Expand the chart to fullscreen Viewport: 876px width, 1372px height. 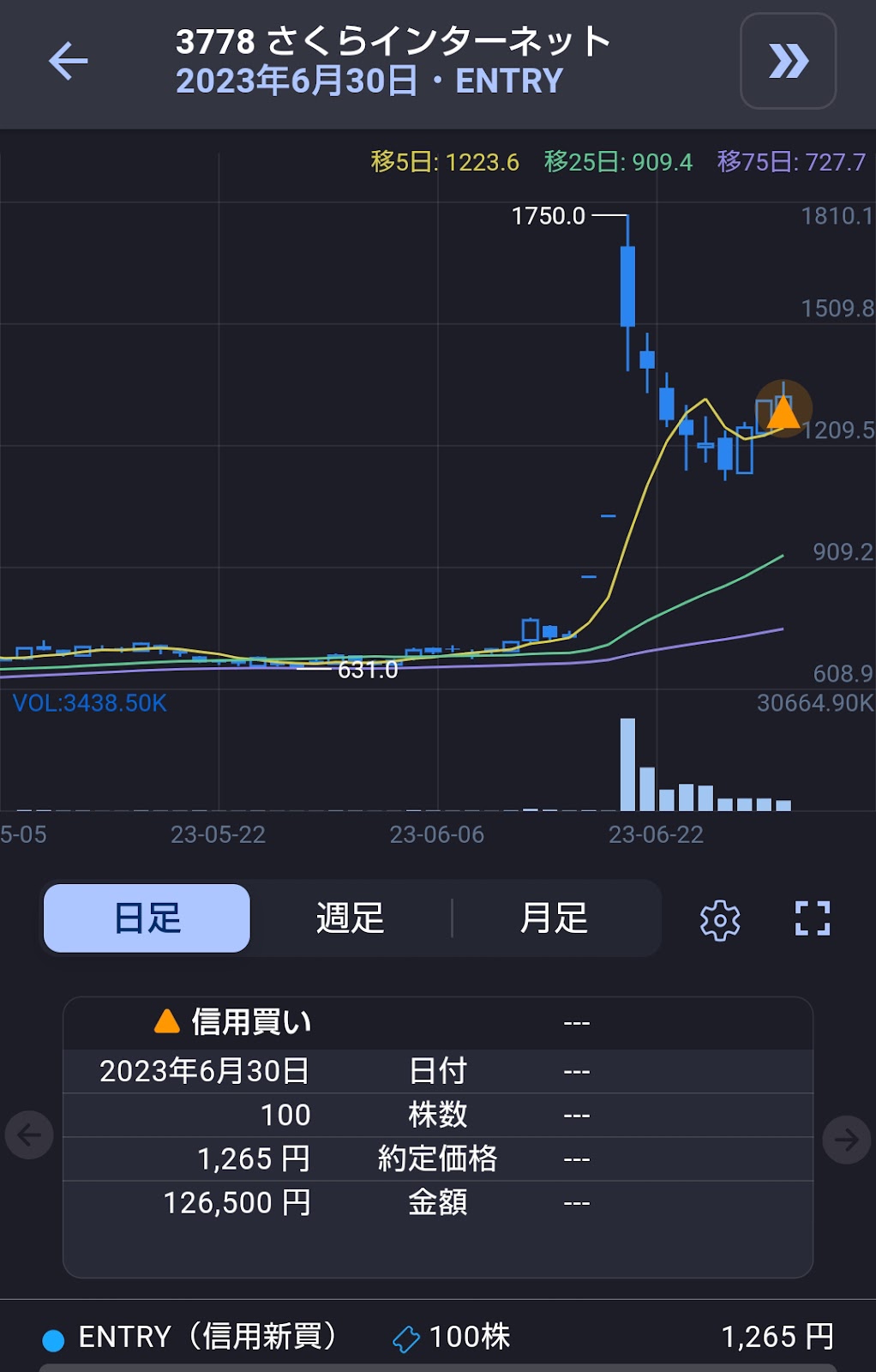[x=812, y=918]
